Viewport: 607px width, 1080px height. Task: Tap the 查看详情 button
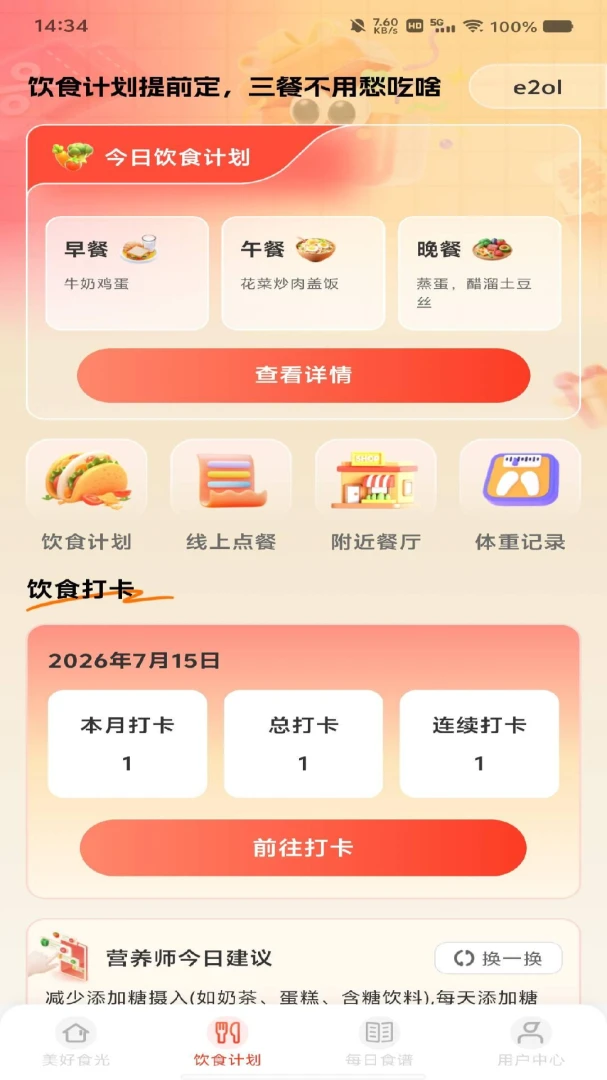[x=303, y=375]
